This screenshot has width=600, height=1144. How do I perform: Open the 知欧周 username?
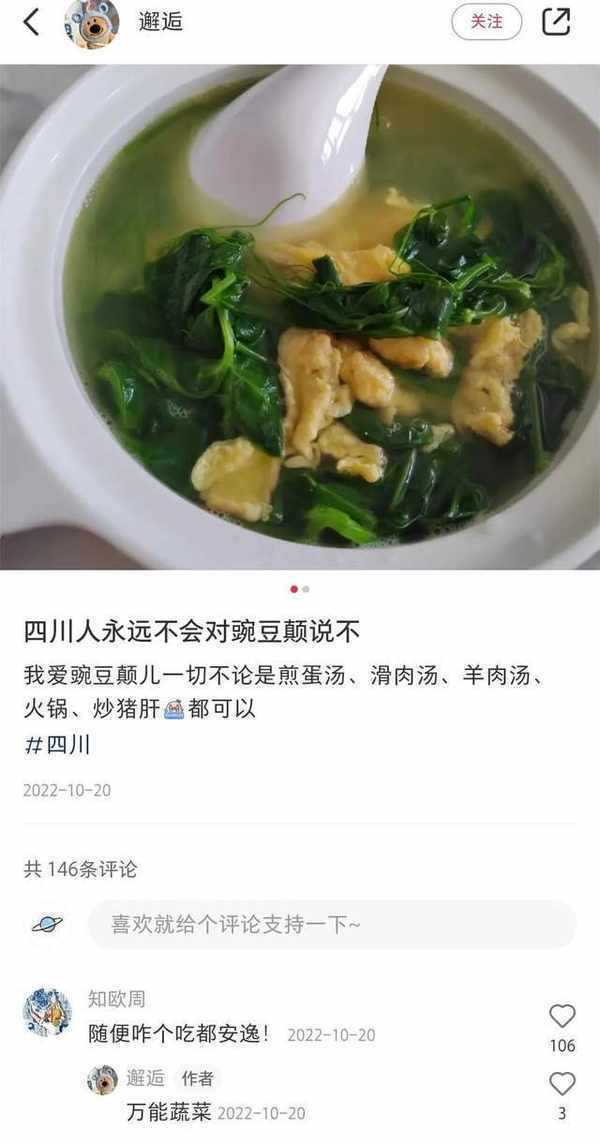click(117, 999)
